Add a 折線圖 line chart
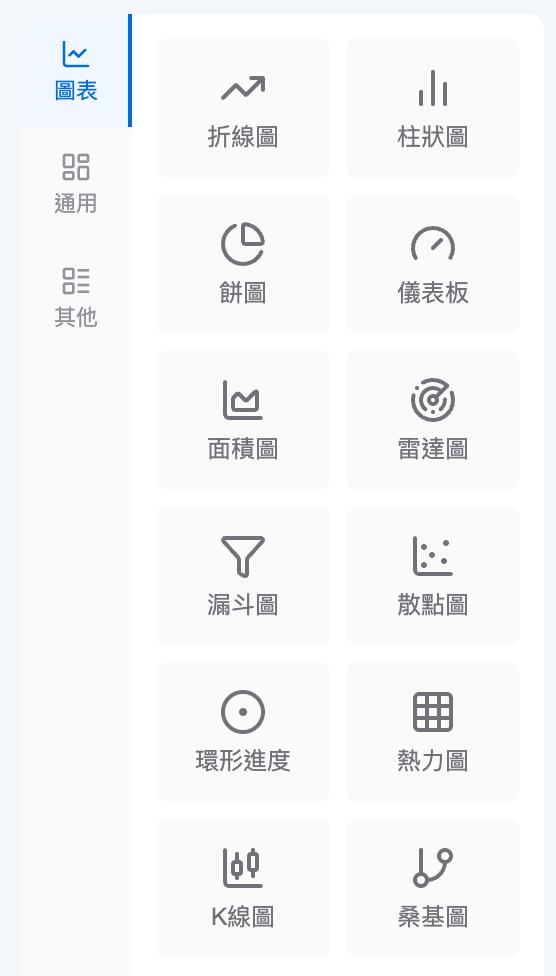The image size is (556, 976). point(243,108)
